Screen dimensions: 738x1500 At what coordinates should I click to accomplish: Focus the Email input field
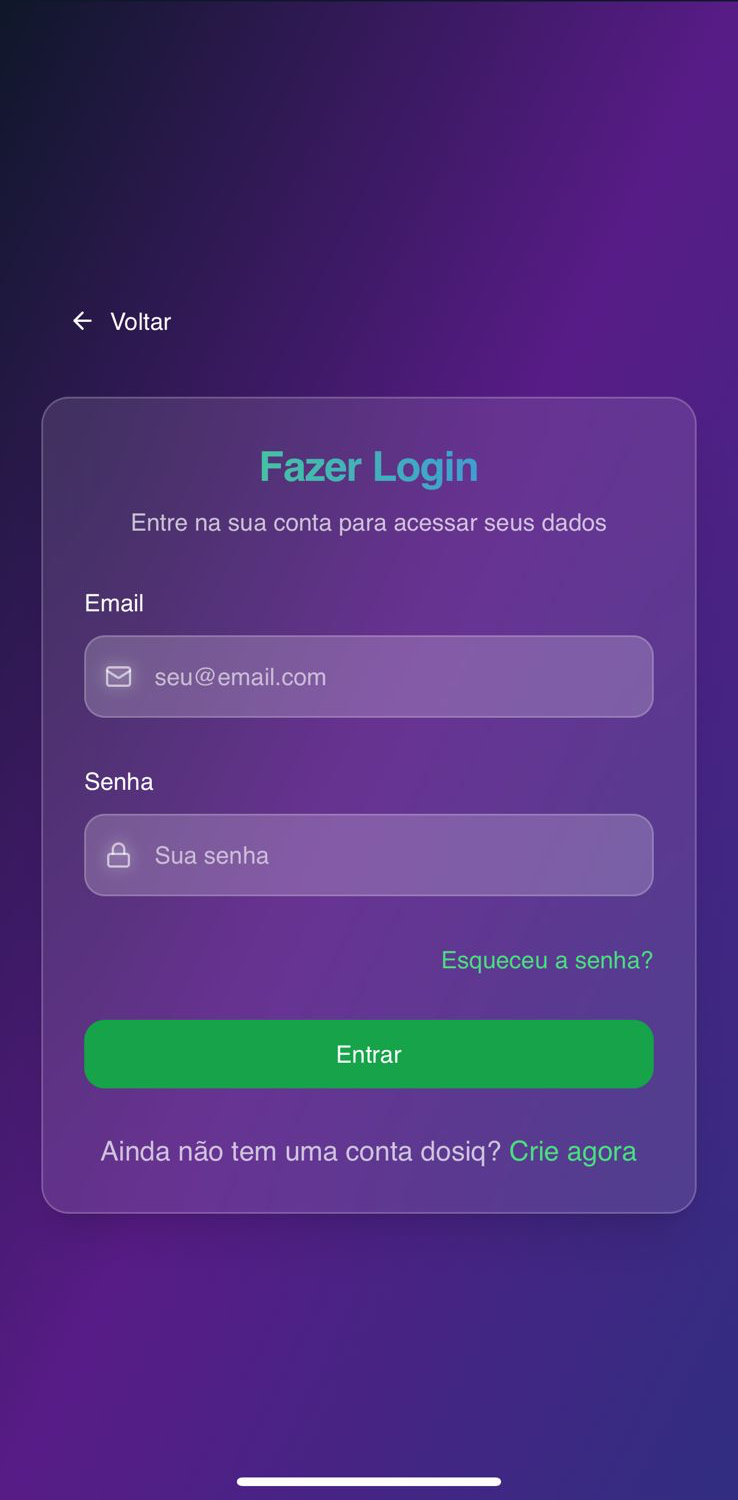tap(369, 677)
